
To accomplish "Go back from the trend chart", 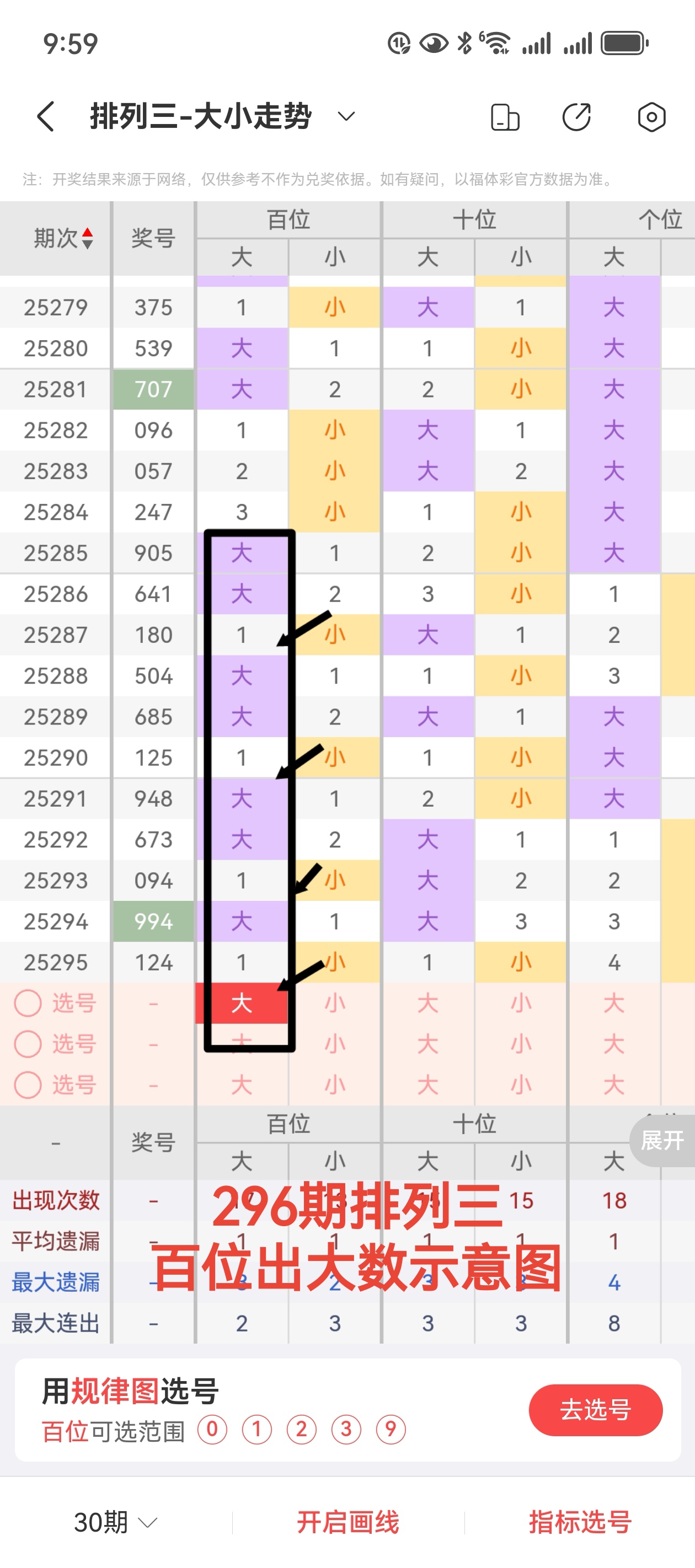I will click(46, 116).
